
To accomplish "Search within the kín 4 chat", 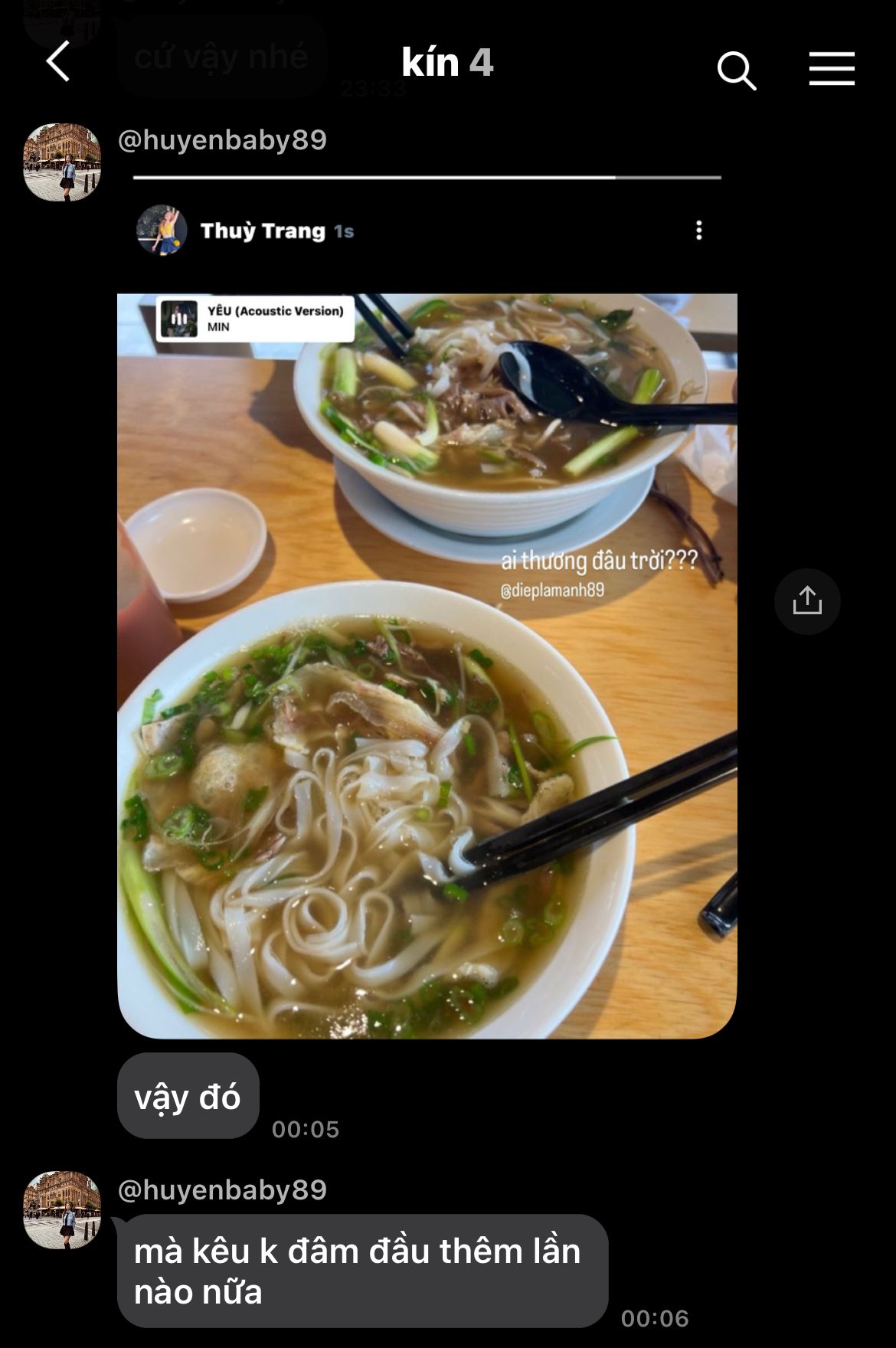I will (x=736, y=70).
